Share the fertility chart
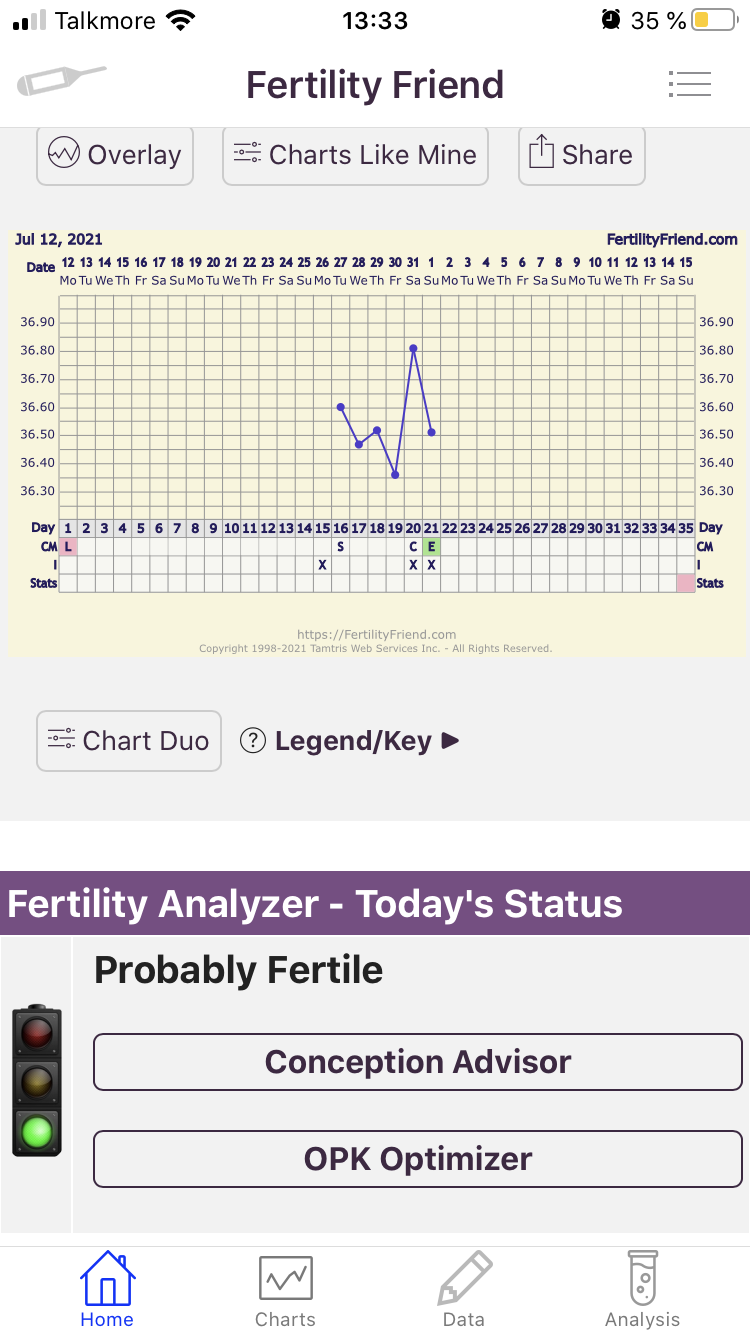 click(x=581, y=155)
